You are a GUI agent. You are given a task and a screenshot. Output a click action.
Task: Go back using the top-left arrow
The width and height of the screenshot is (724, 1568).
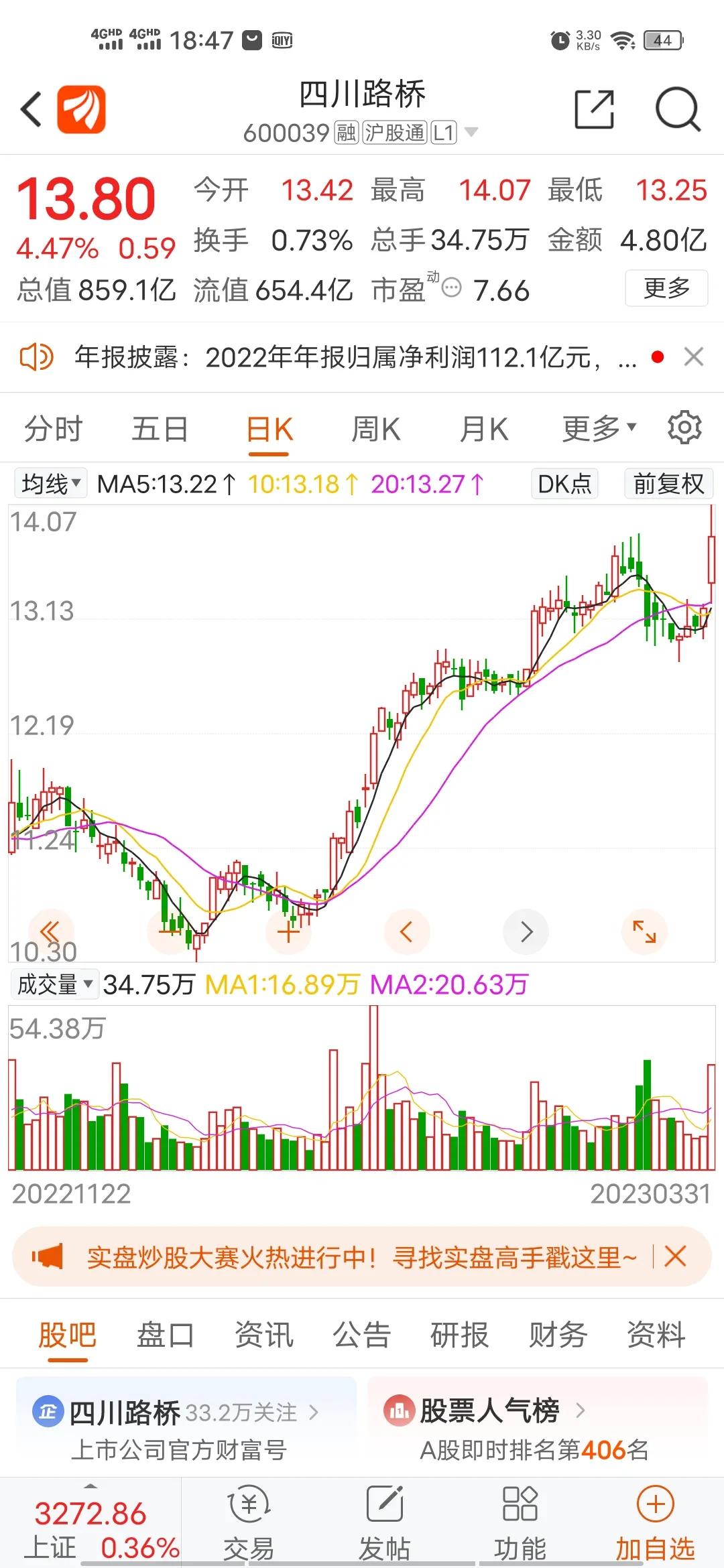(x=31, y=109)
